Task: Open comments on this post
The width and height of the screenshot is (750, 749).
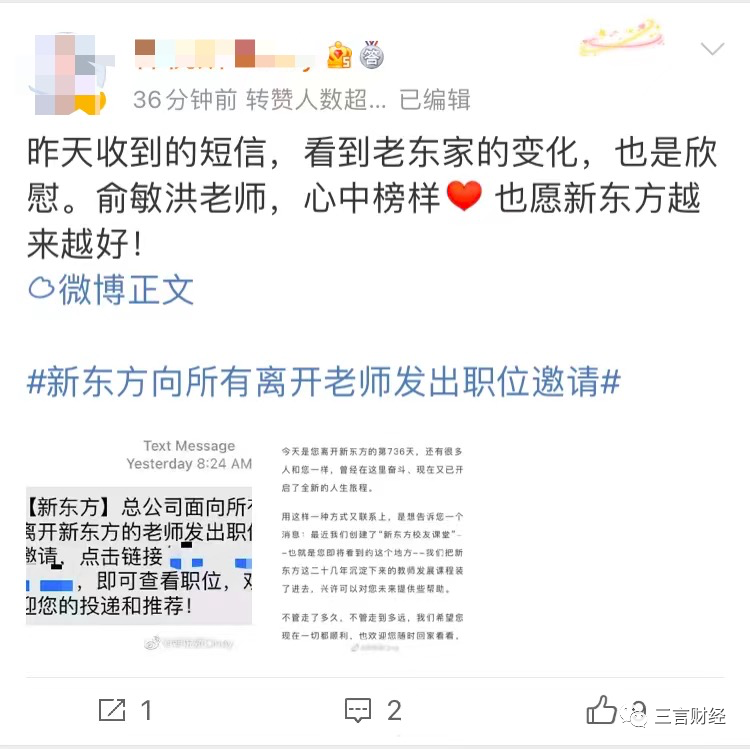Action: point(372,710)
